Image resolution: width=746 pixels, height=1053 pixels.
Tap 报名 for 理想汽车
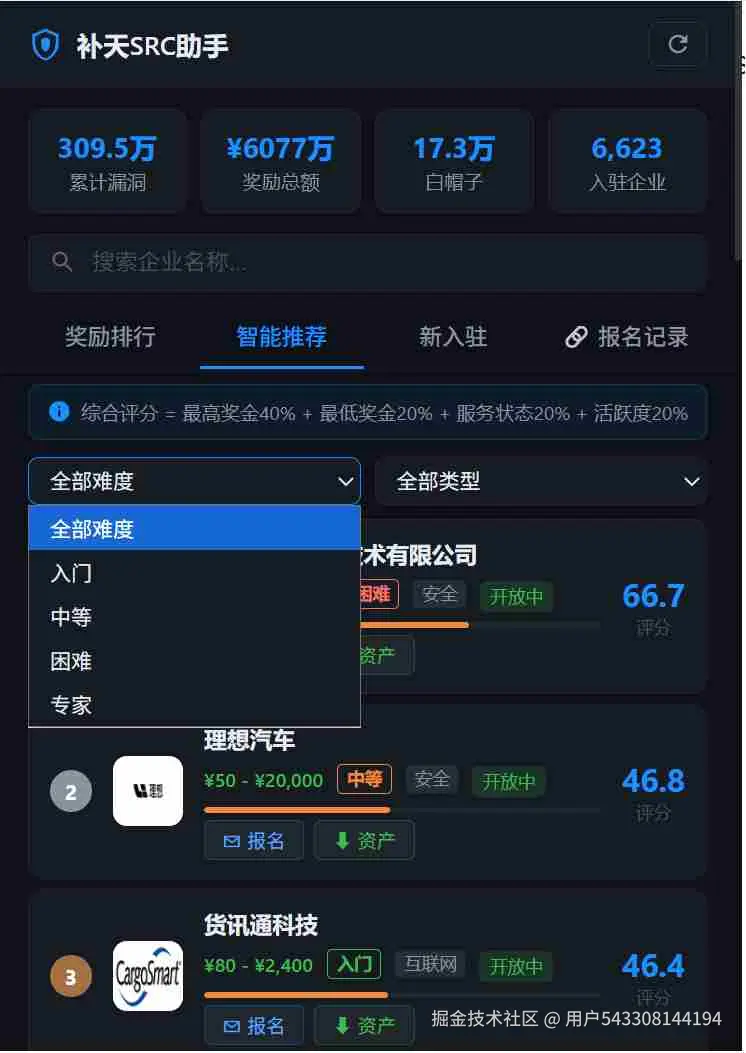(254, 841)
